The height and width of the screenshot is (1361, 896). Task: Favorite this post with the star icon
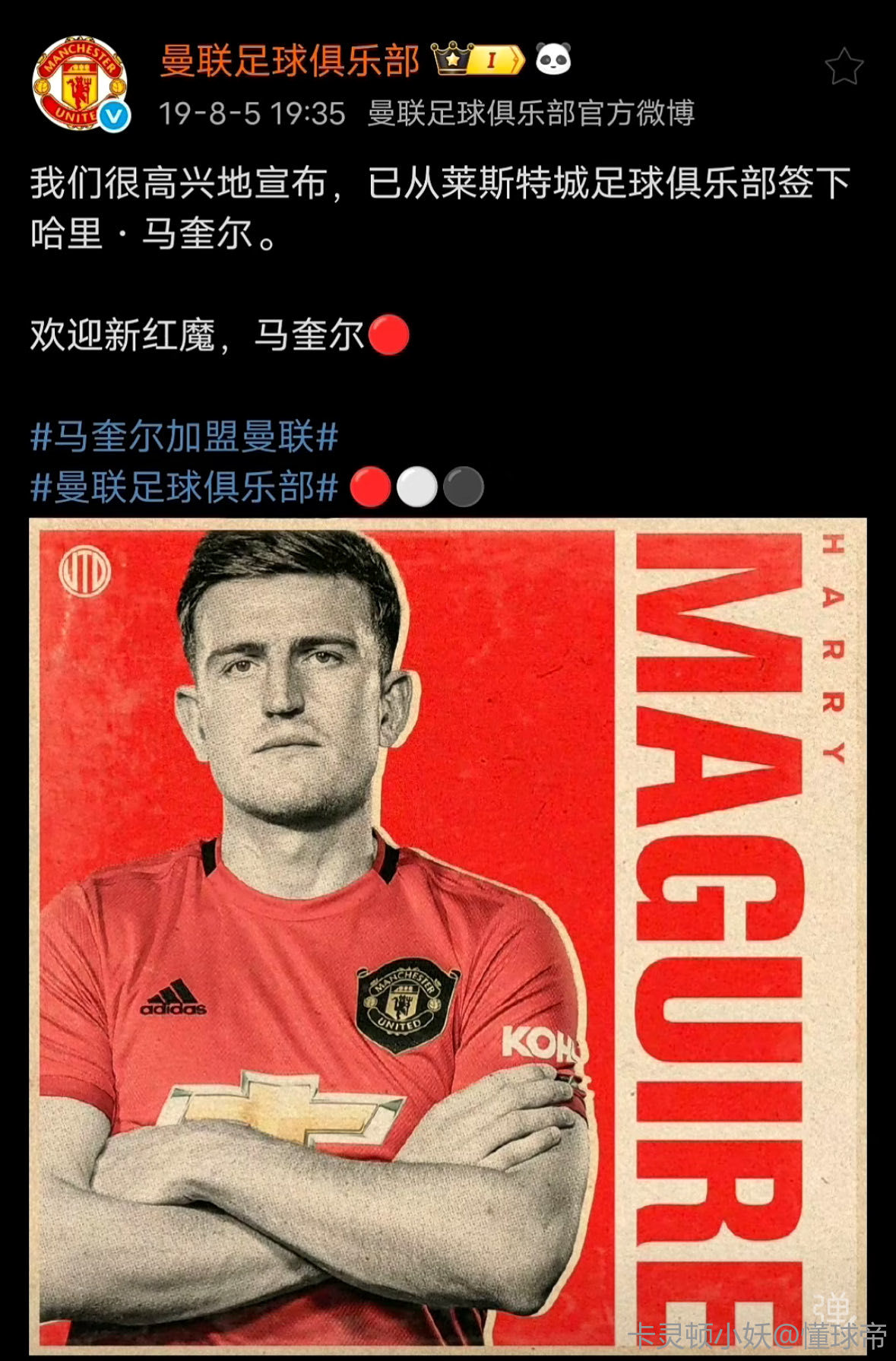[844, 67]
